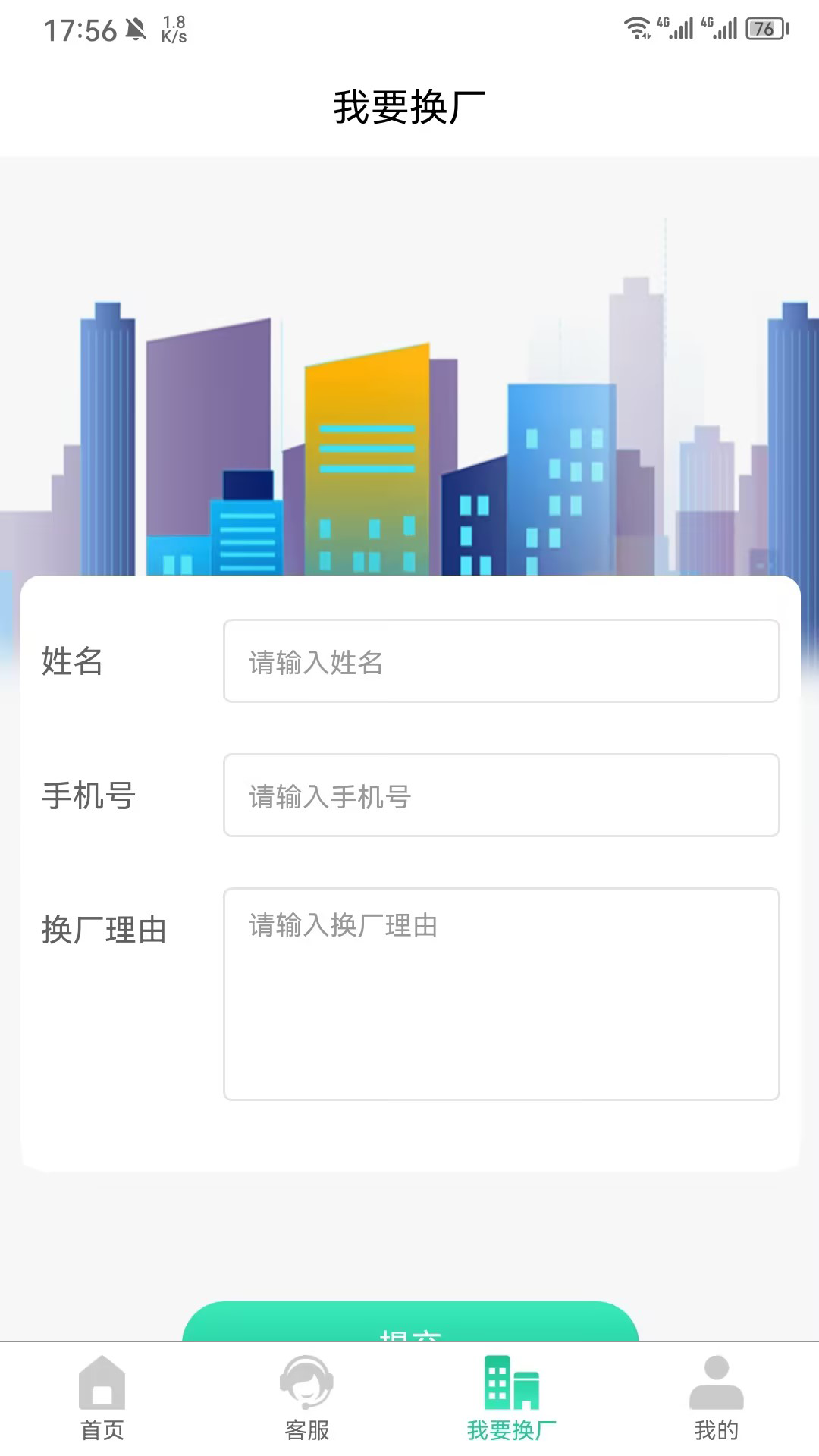Open the 客服 customer service tab

pos(307,1399)
